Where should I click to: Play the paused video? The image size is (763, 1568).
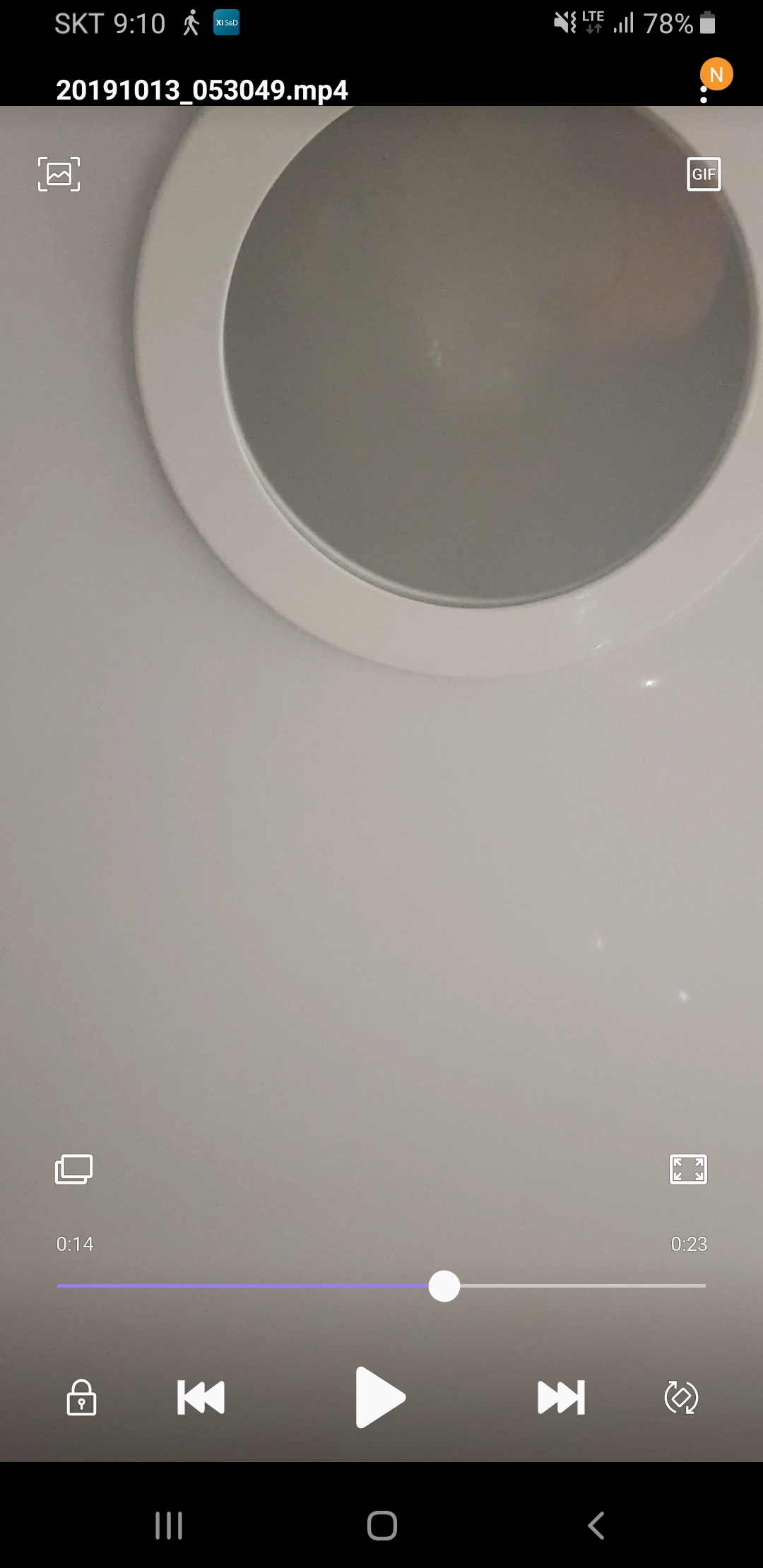point(380,1397)
